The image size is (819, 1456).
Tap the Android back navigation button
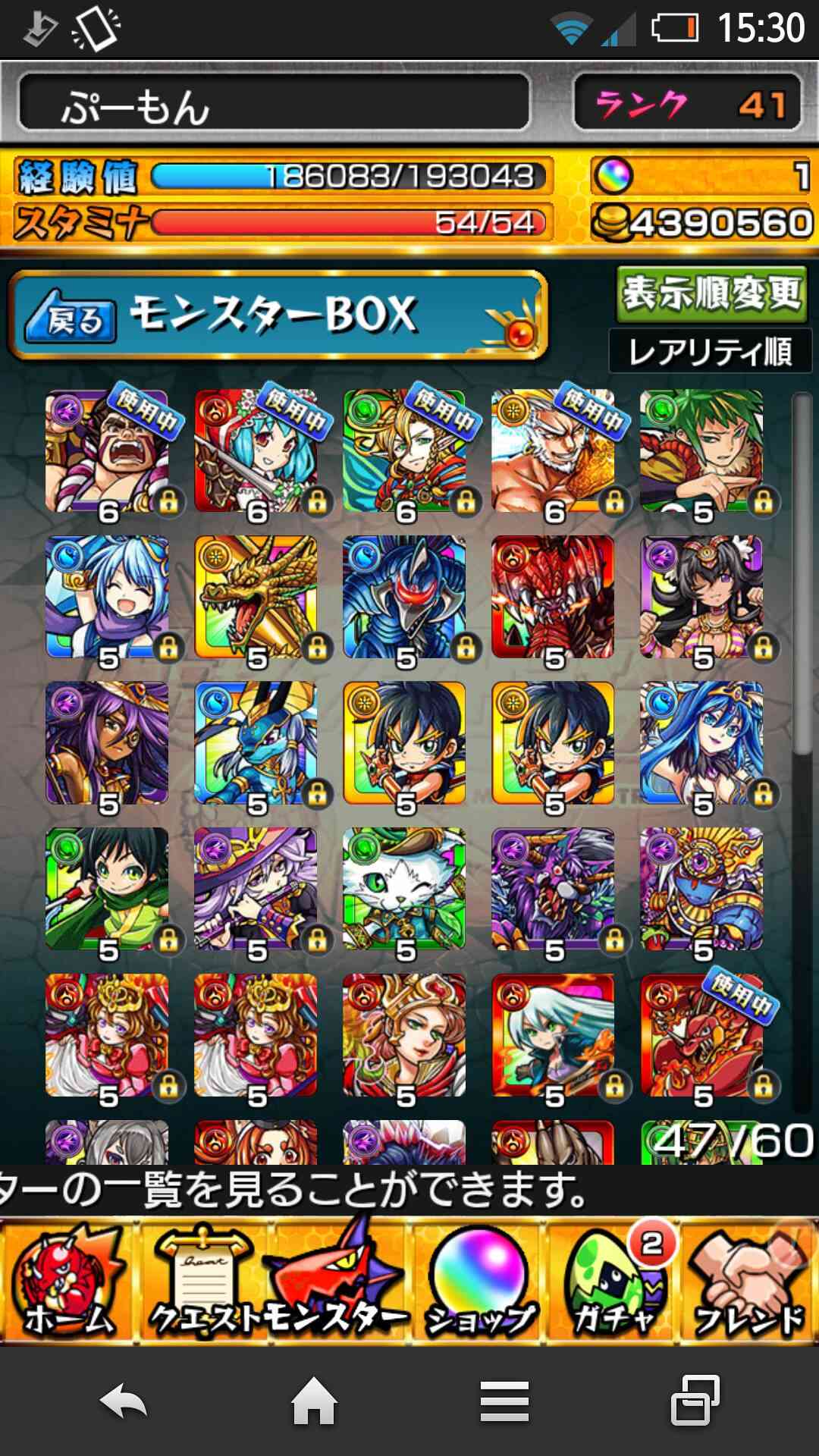pos(124,1401)
